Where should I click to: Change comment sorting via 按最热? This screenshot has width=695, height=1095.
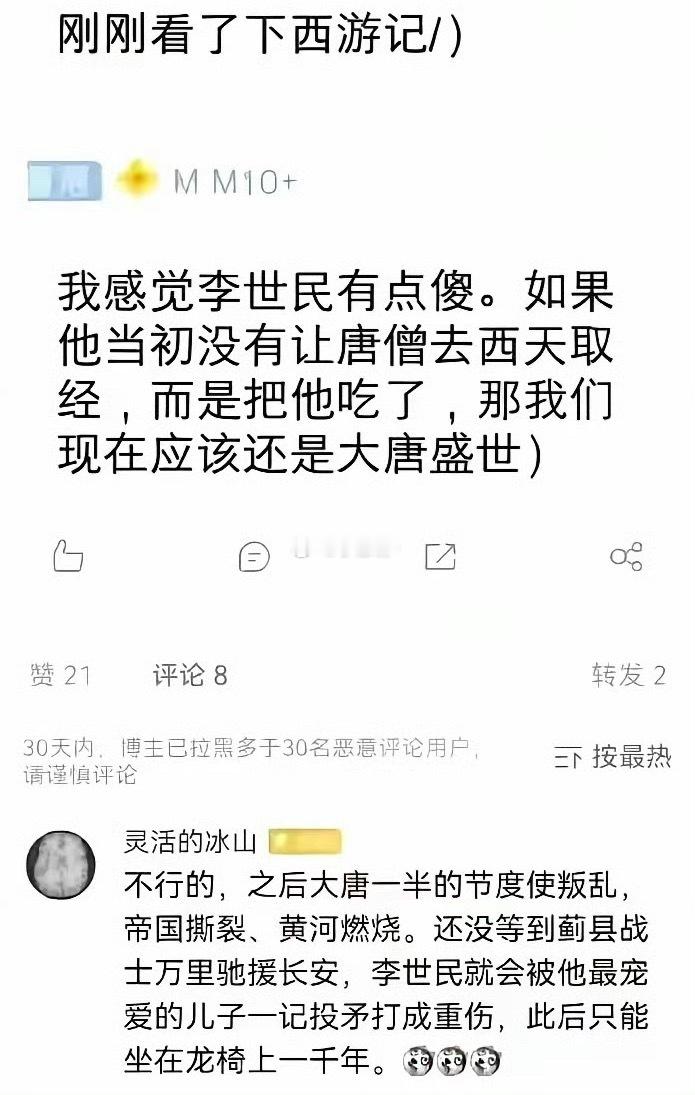pos(613,757)
